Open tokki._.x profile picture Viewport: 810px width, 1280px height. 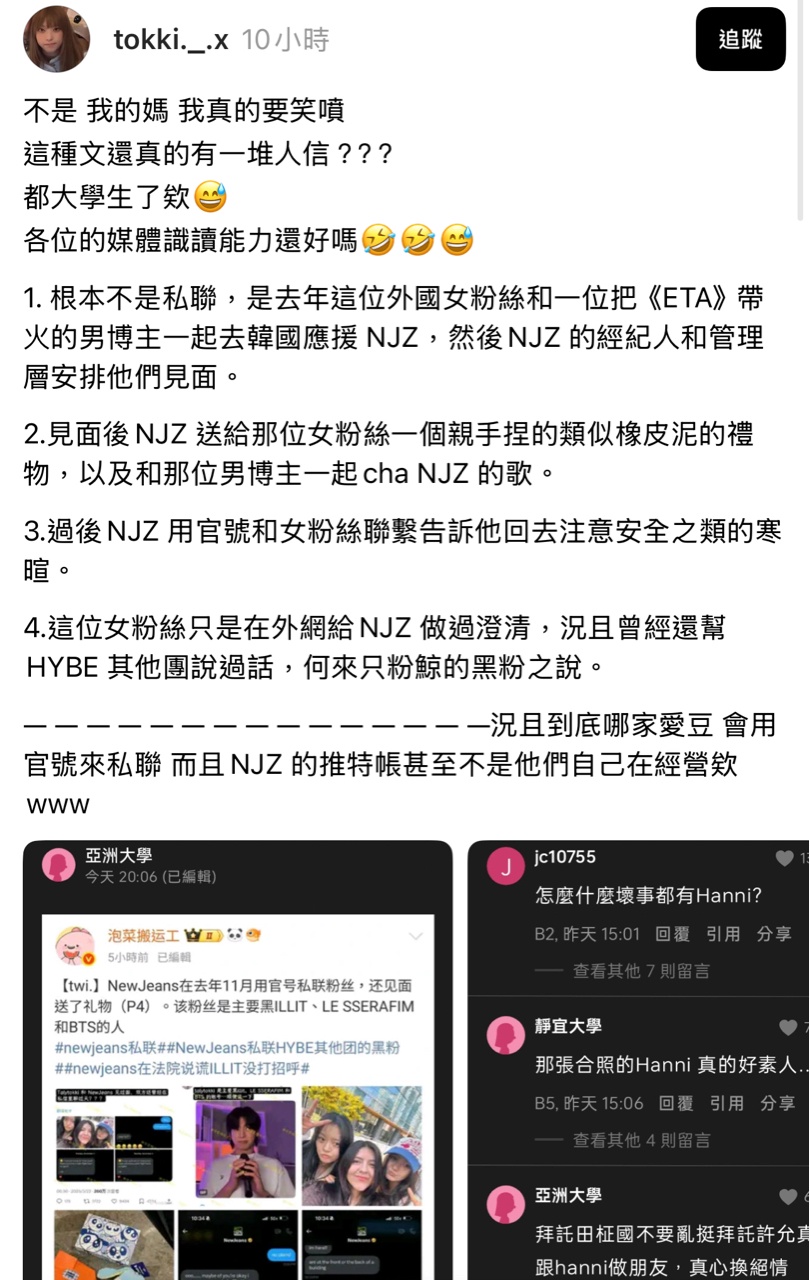click(57, 39)
